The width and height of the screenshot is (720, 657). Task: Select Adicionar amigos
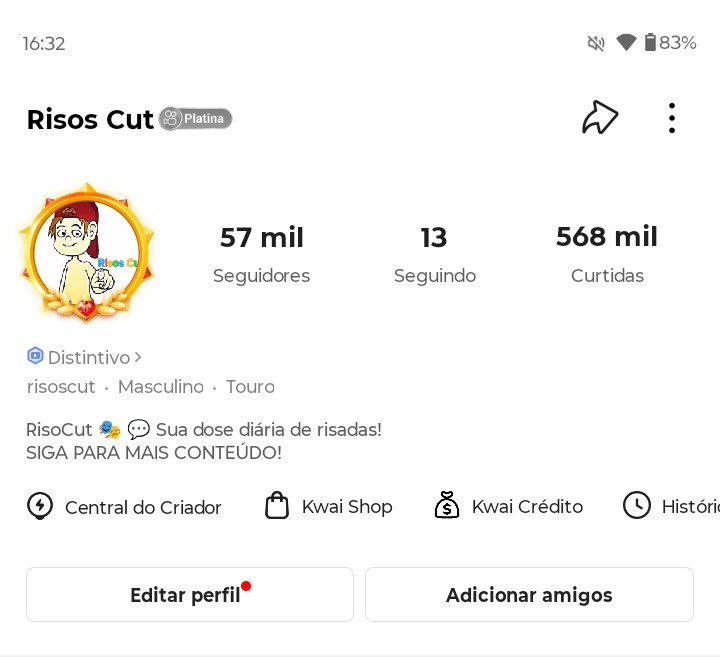tap(529, 595)
